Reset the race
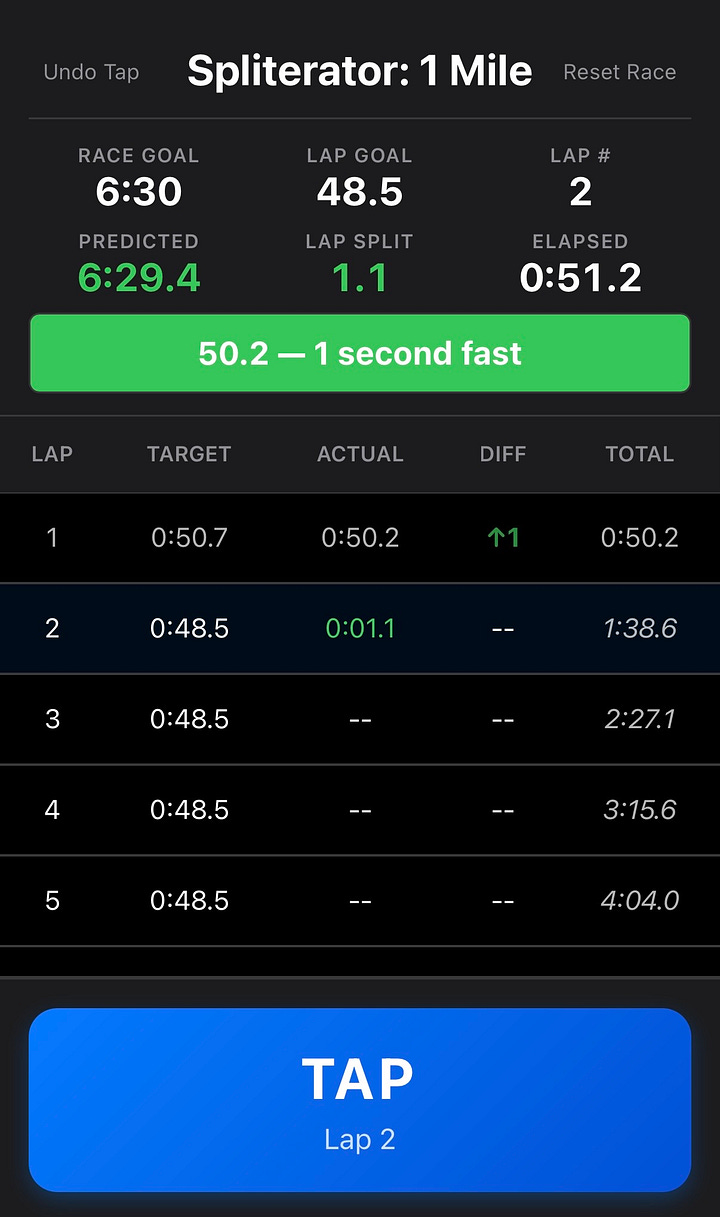 619,72
